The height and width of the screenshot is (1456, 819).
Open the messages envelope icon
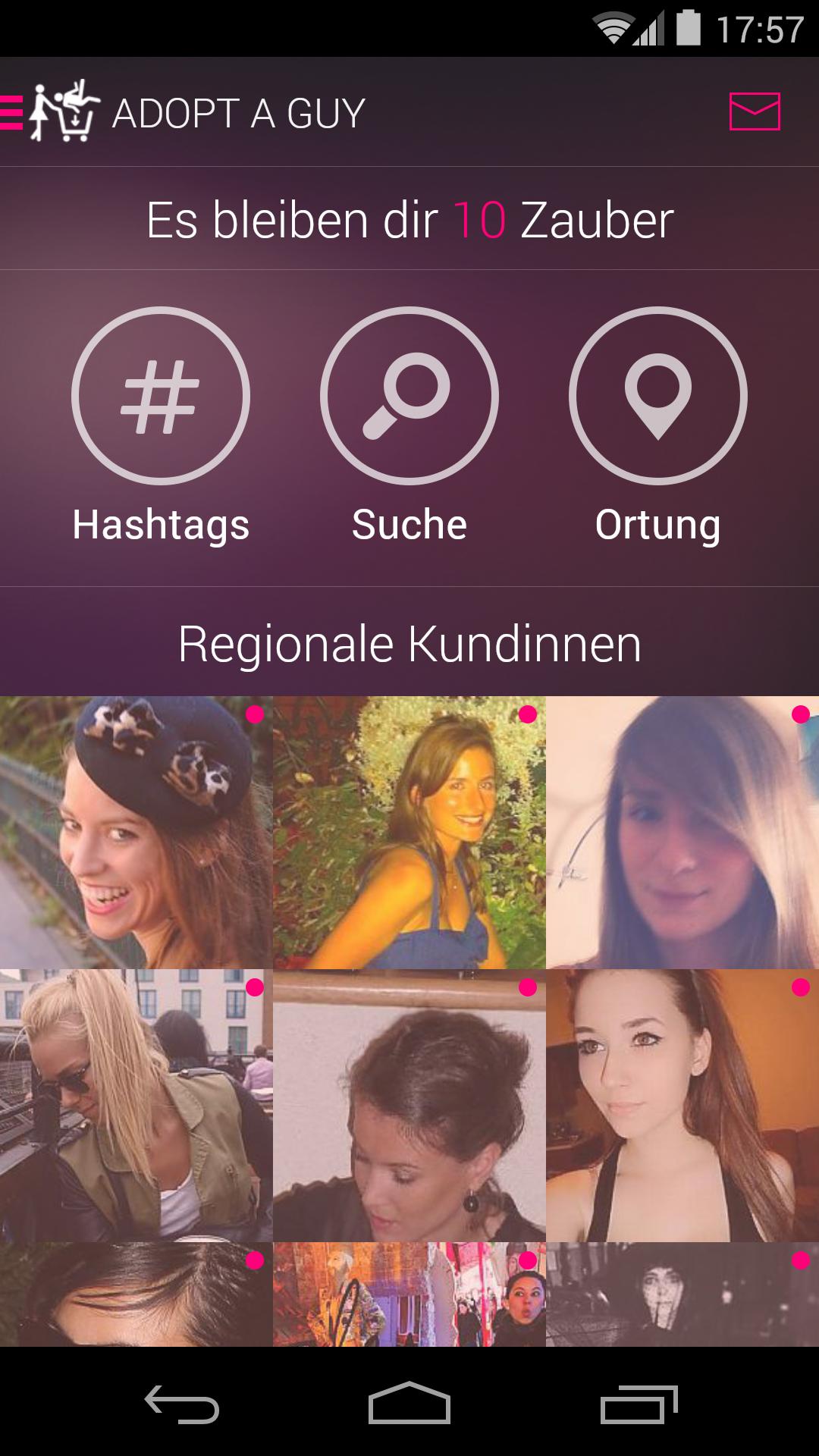755,111
